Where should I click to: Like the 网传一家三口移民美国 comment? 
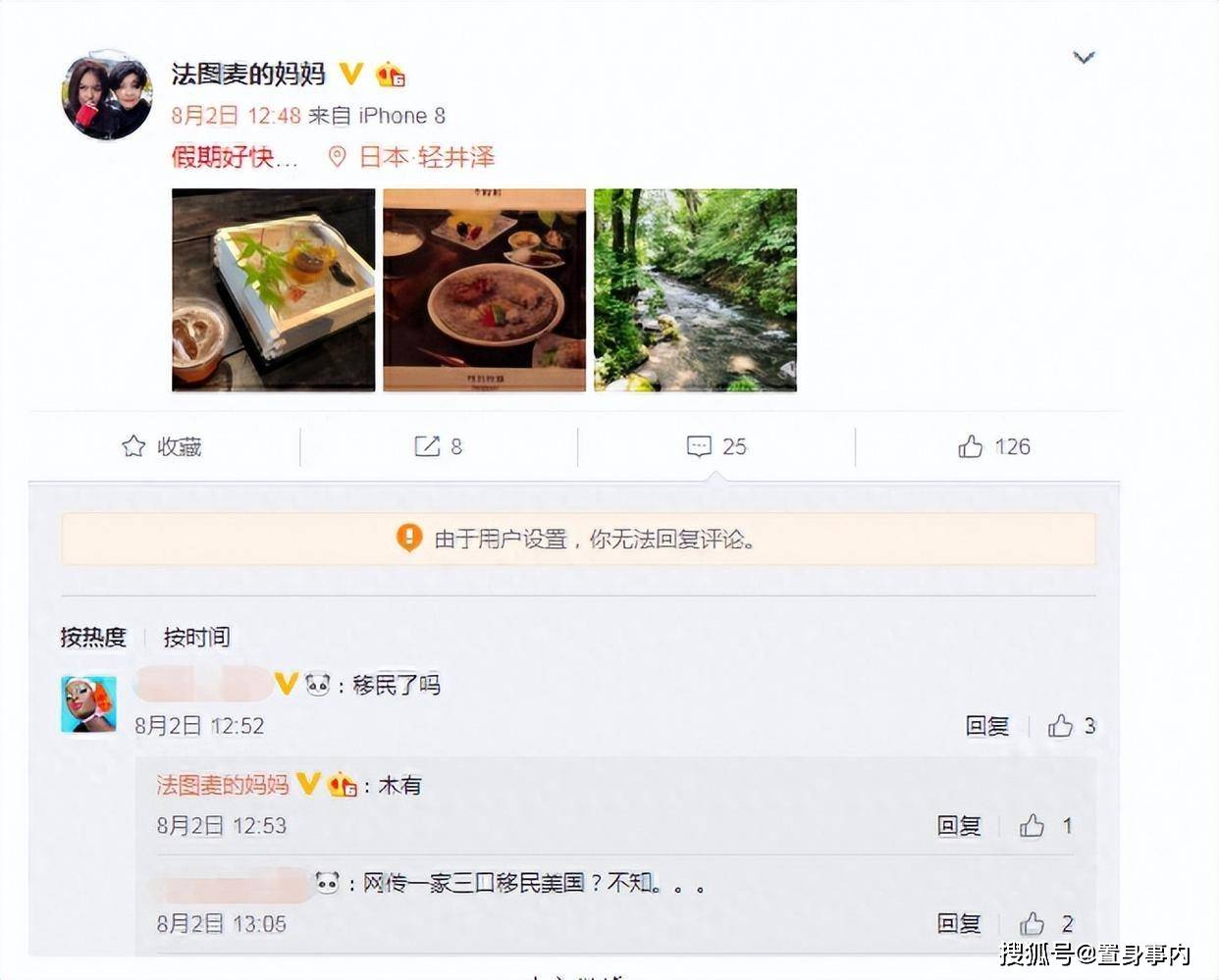[x=1033, y=923]
